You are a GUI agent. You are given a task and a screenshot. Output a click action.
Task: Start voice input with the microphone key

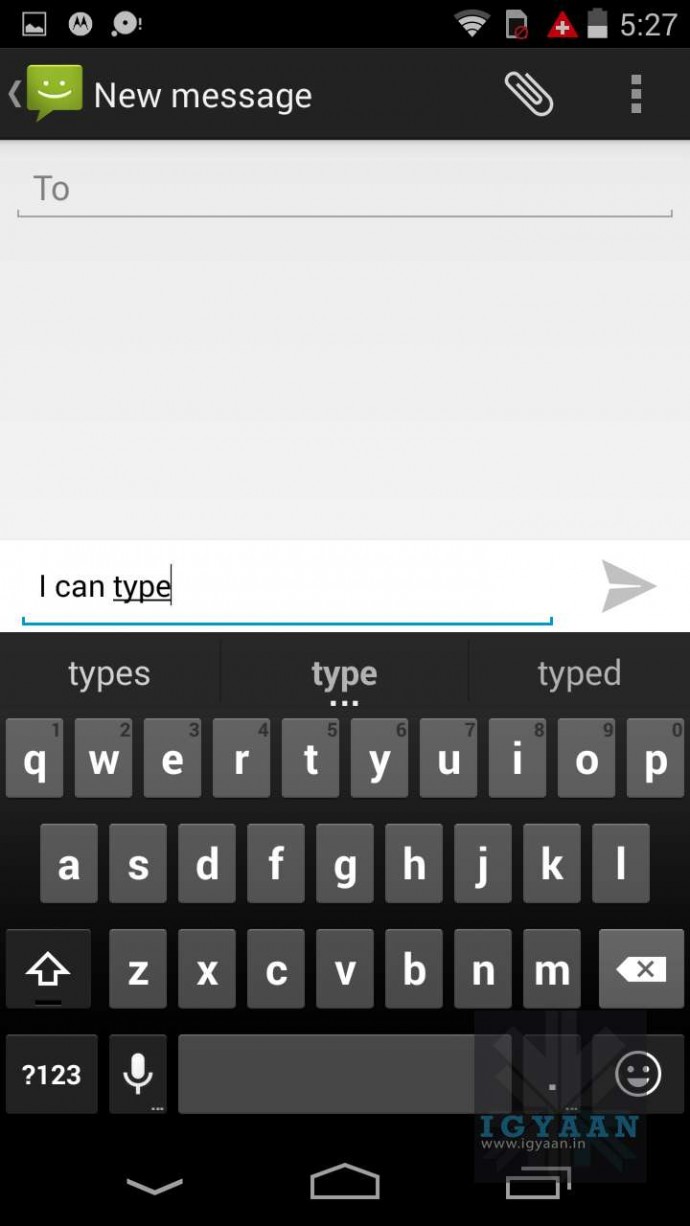coord(138,1075)
